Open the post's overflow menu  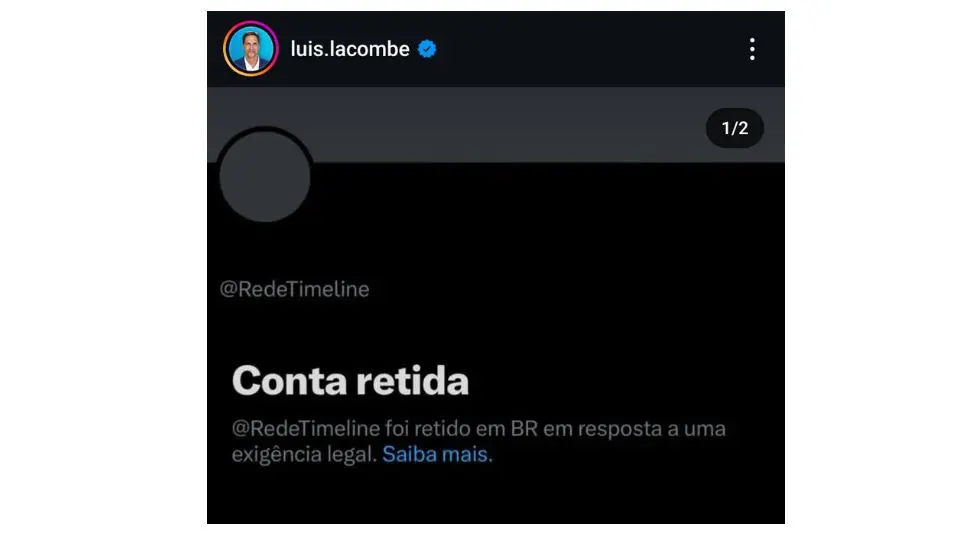coord(752,49)
